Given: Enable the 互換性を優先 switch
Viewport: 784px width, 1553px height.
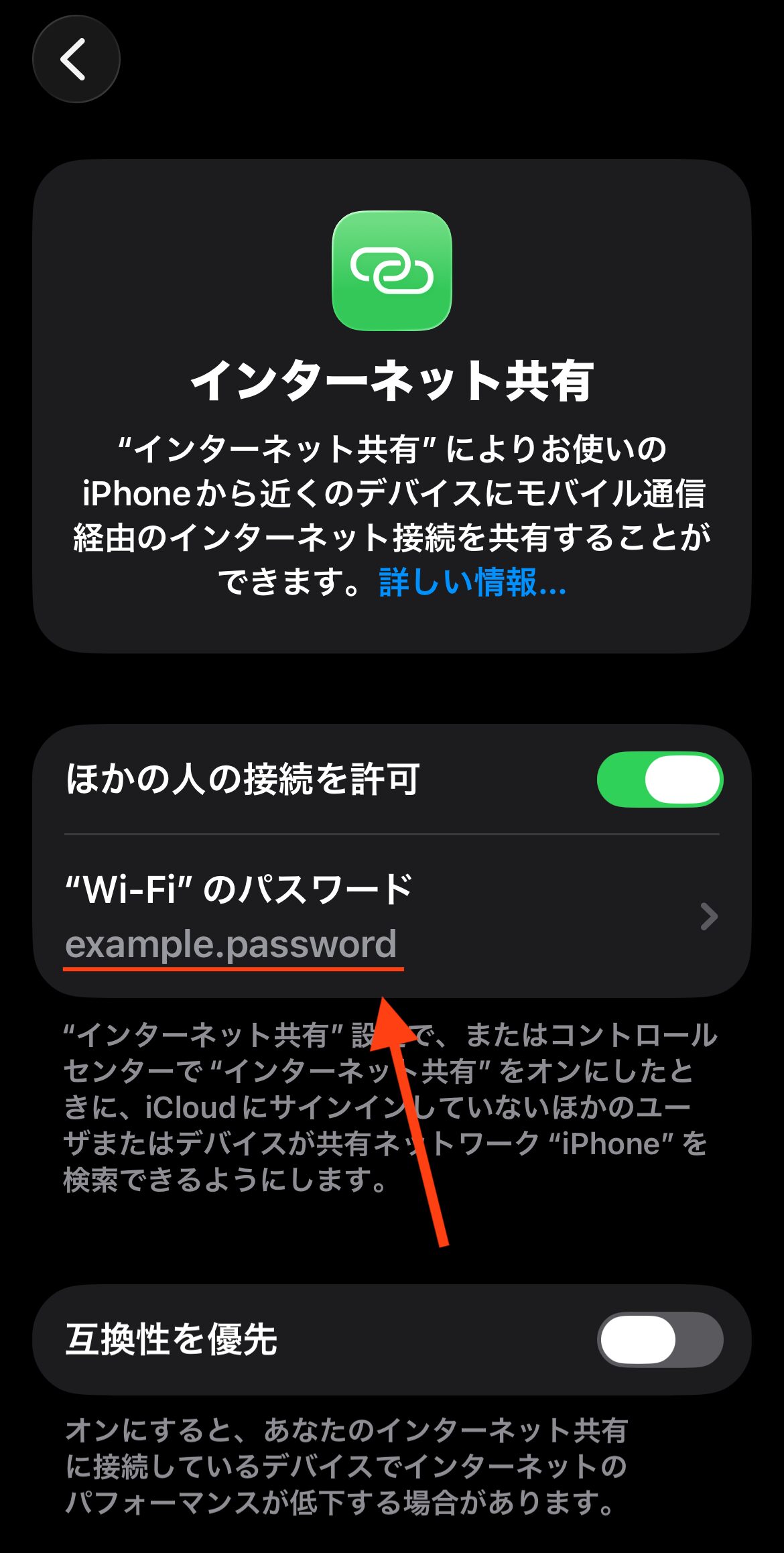Looking at the screenshot, I should [659, 1340].
